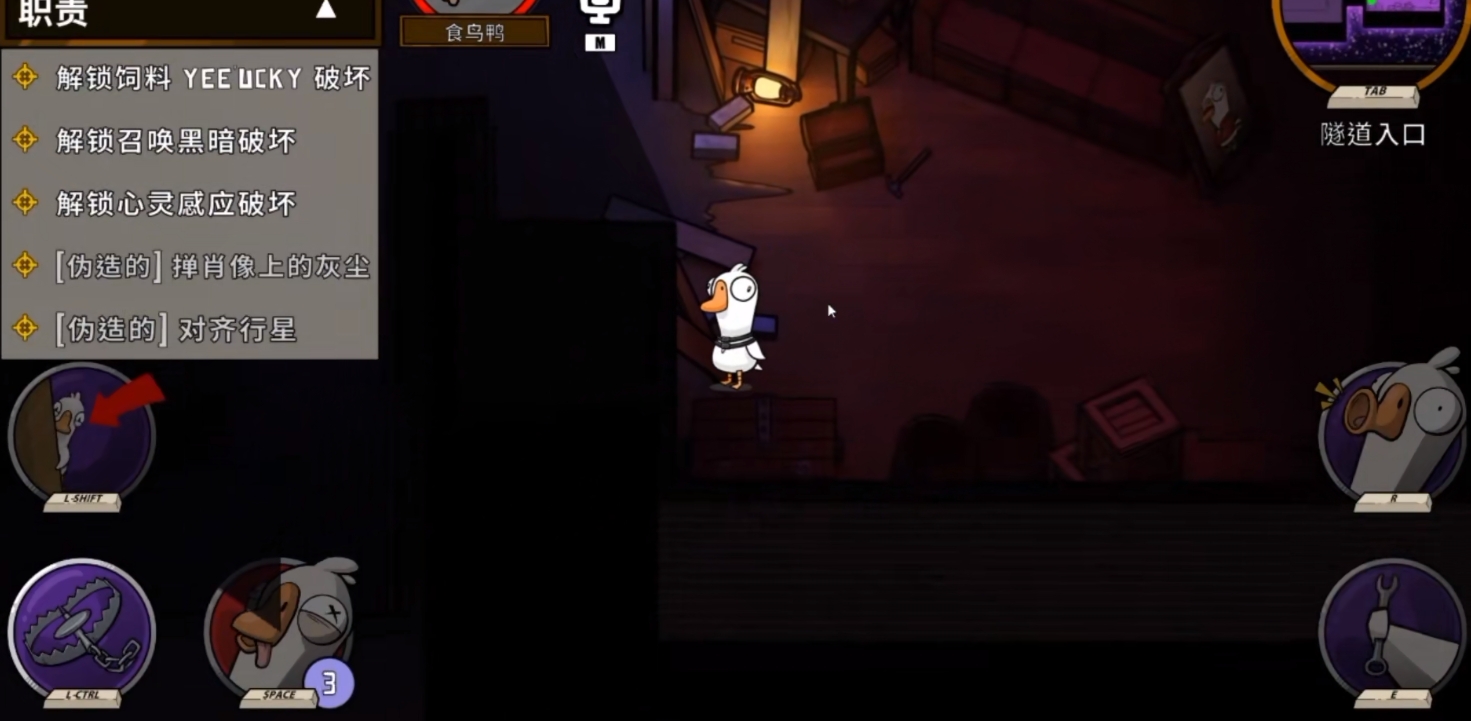Collapse the 职责 task list panel
This screenshot has height=721, width=1471.
tap(325, 11)
